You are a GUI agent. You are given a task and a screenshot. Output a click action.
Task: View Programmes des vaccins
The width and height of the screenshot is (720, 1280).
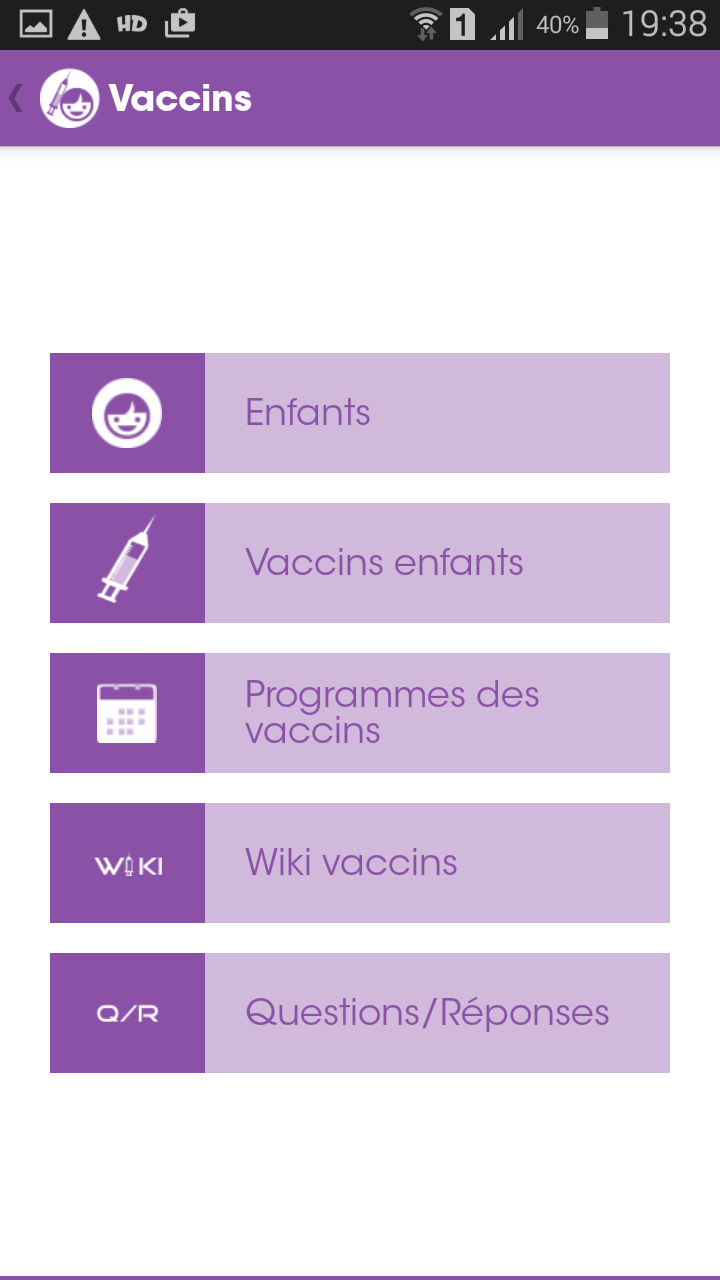[x=360, y=713]
